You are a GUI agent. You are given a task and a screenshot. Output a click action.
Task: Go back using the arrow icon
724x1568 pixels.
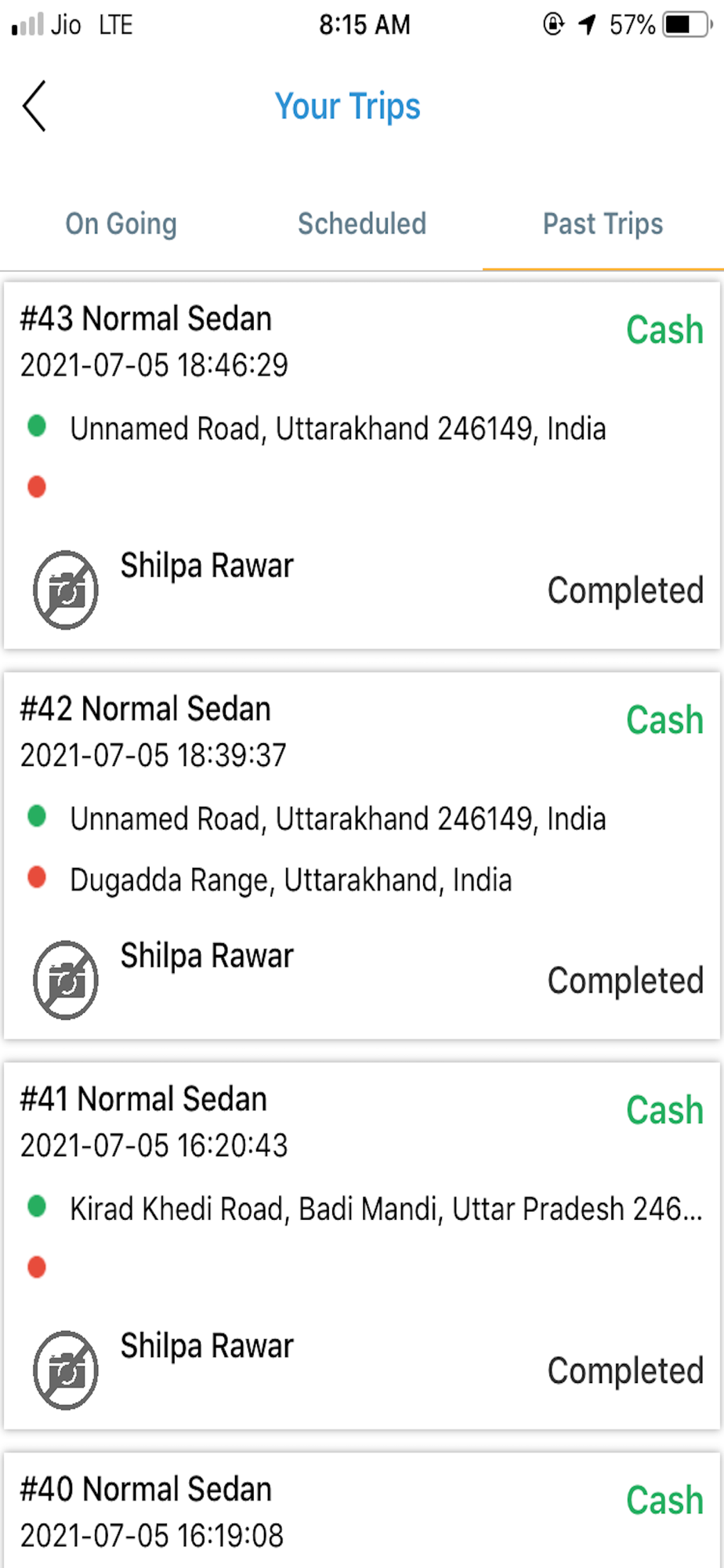point(34,106)
